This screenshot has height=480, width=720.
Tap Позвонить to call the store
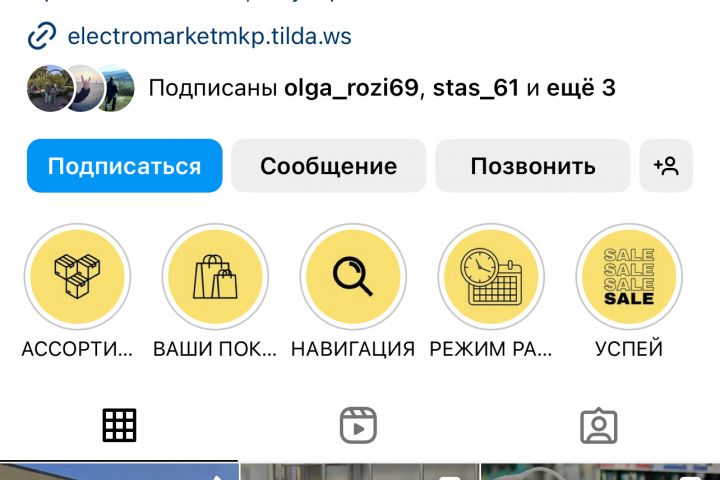(x=532, y=166)
